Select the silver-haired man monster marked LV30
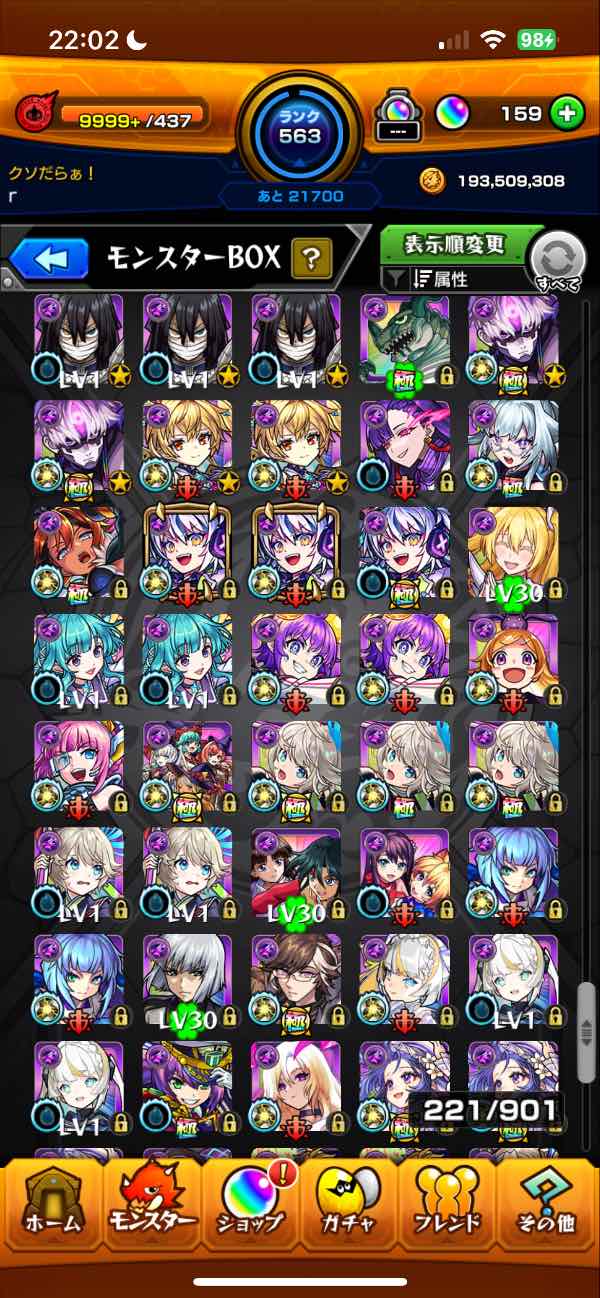The width and height of the screenshot is (600, 1298). tap(188, 981)
